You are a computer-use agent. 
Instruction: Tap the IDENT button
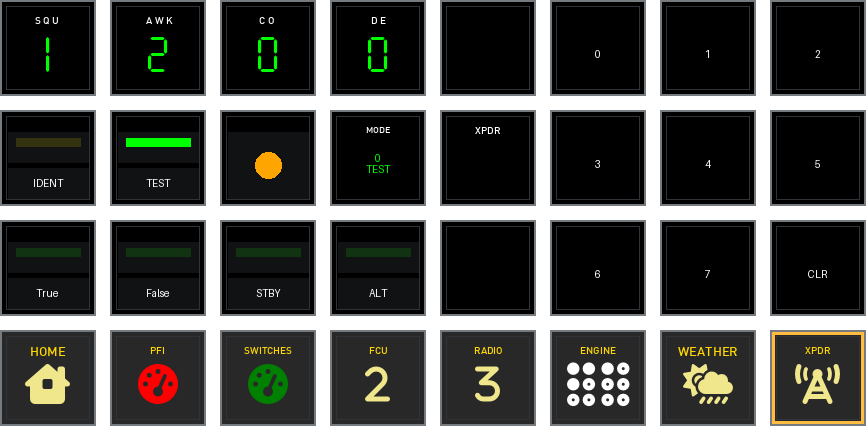pyautogui.click(x=48, y=158)
